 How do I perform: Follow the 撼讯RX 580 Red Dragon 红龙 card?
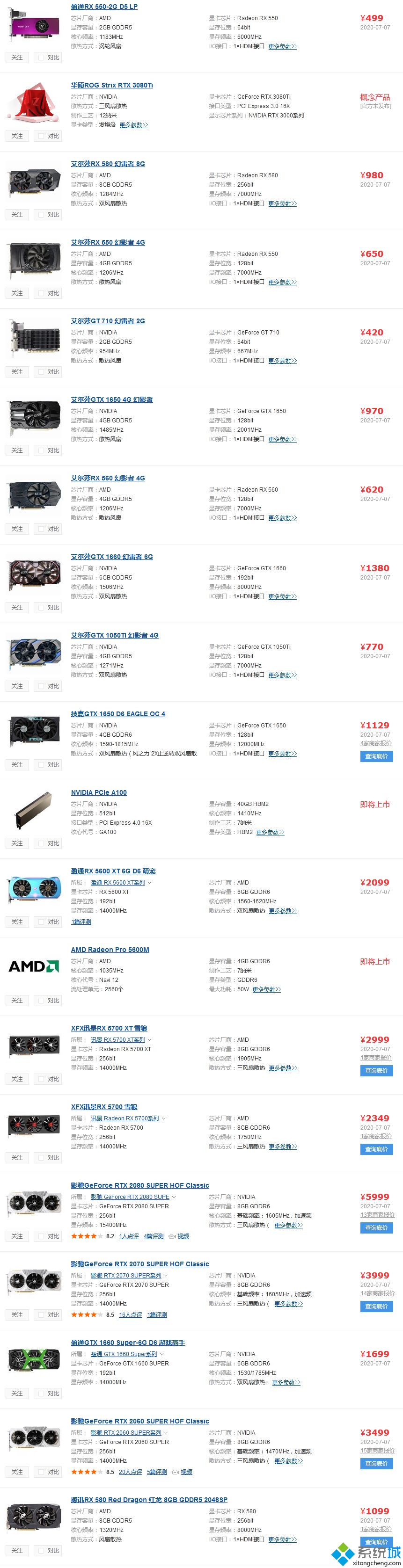click(17, 1550)
